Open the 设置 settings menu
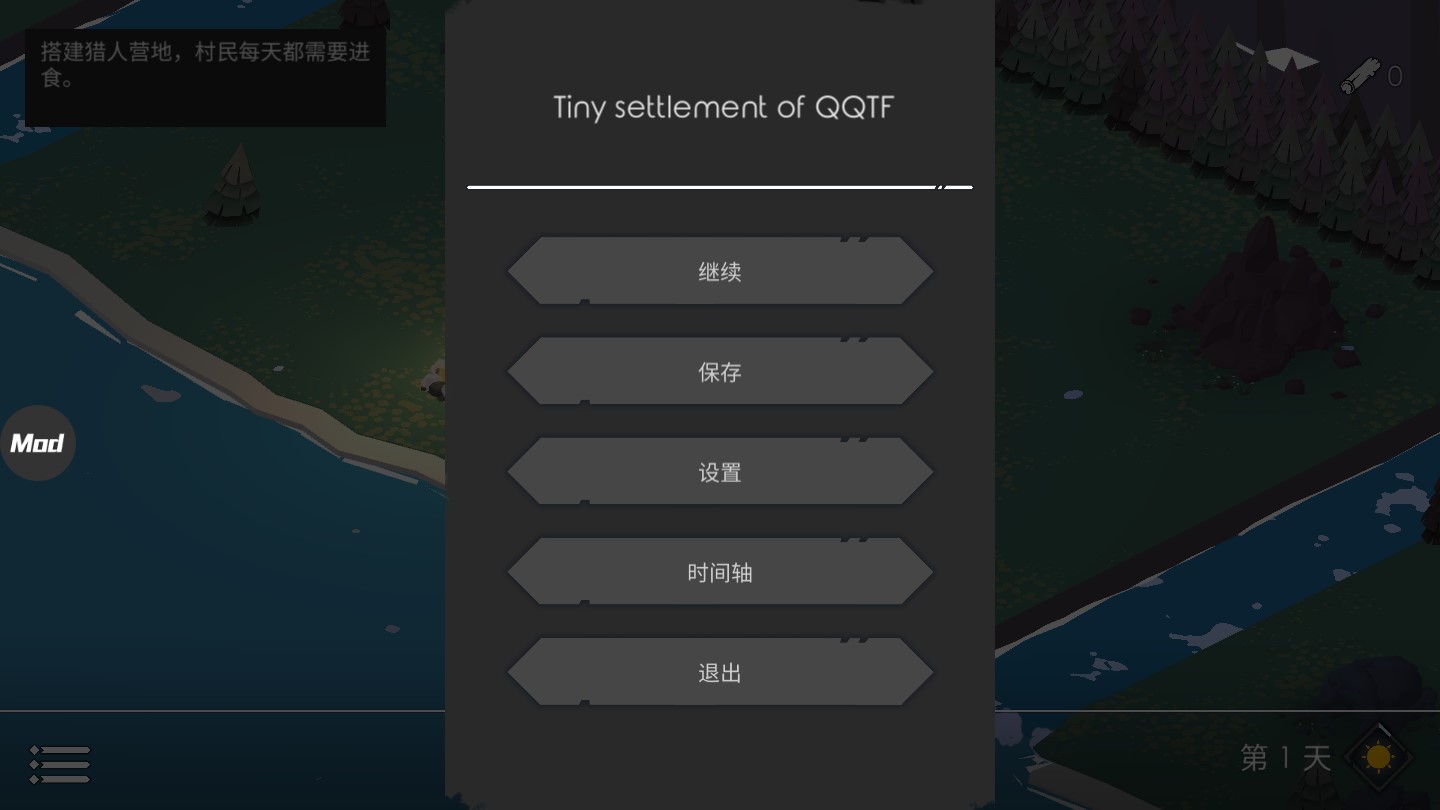The height and width of the screenshot is (810, 1440). 720,472
